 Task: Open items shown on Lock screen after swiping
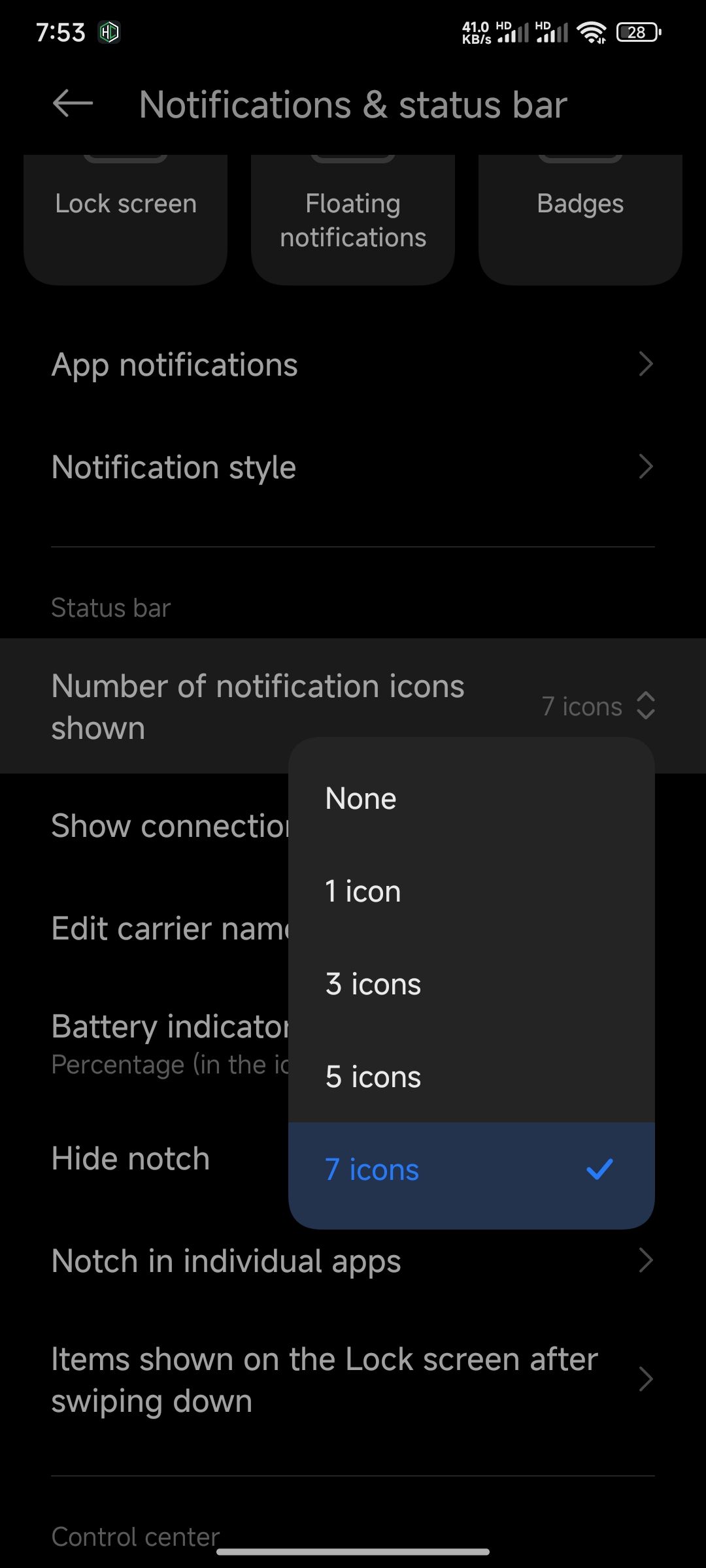tap(353, 1380)
